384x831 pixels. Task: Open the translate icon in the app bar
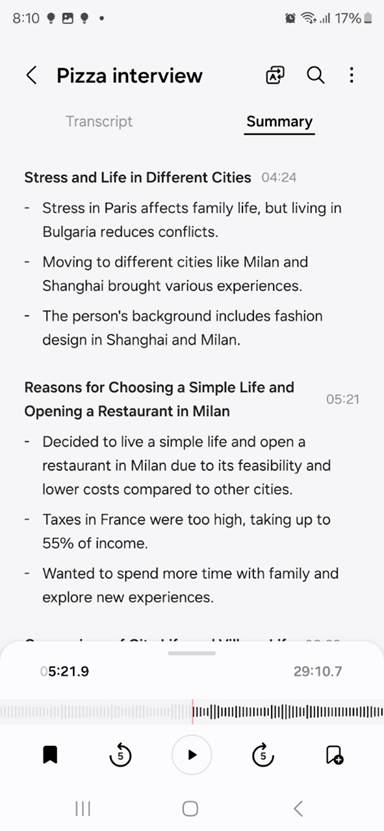[x=275, y=75]
